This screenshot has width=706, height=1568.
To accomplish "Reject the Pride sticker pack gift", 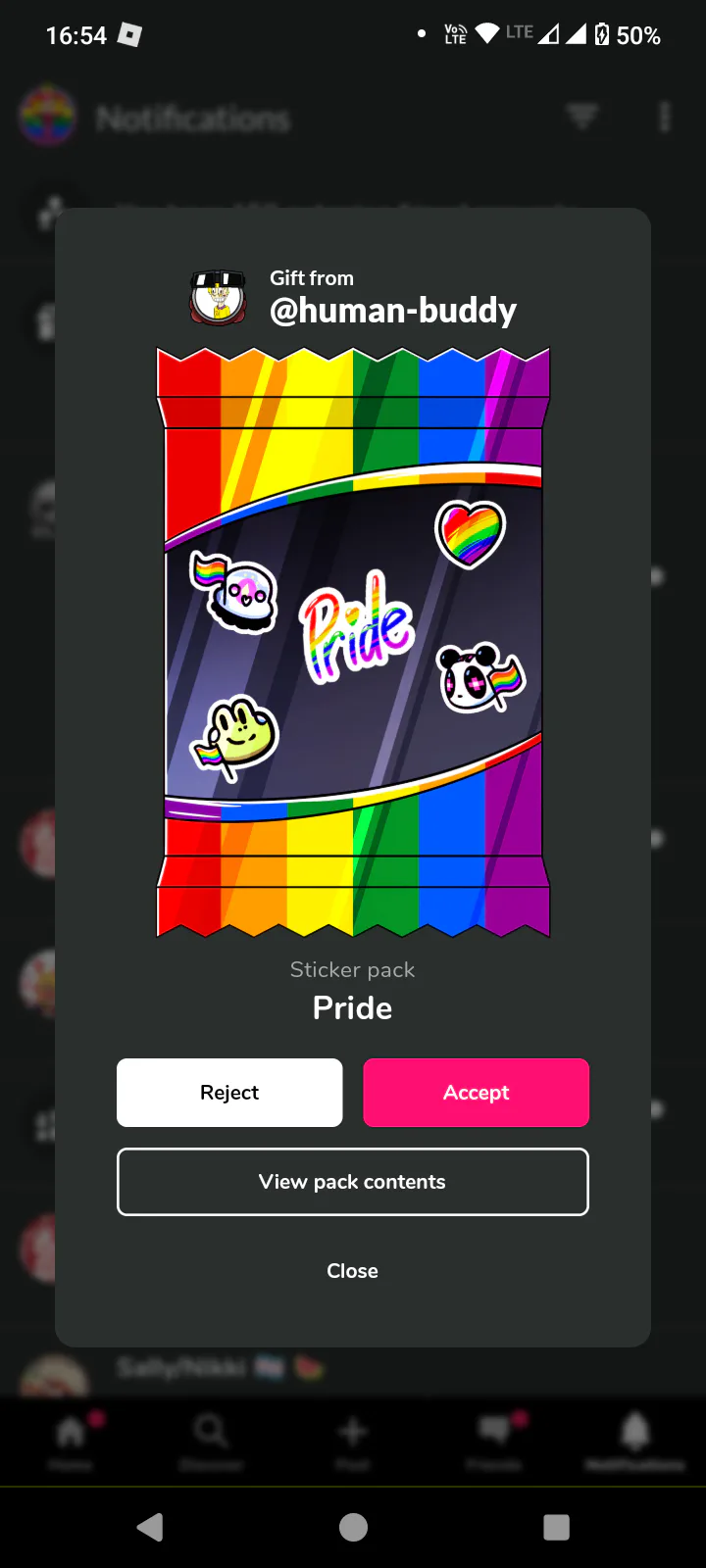I will click(x=229, y=1093).
